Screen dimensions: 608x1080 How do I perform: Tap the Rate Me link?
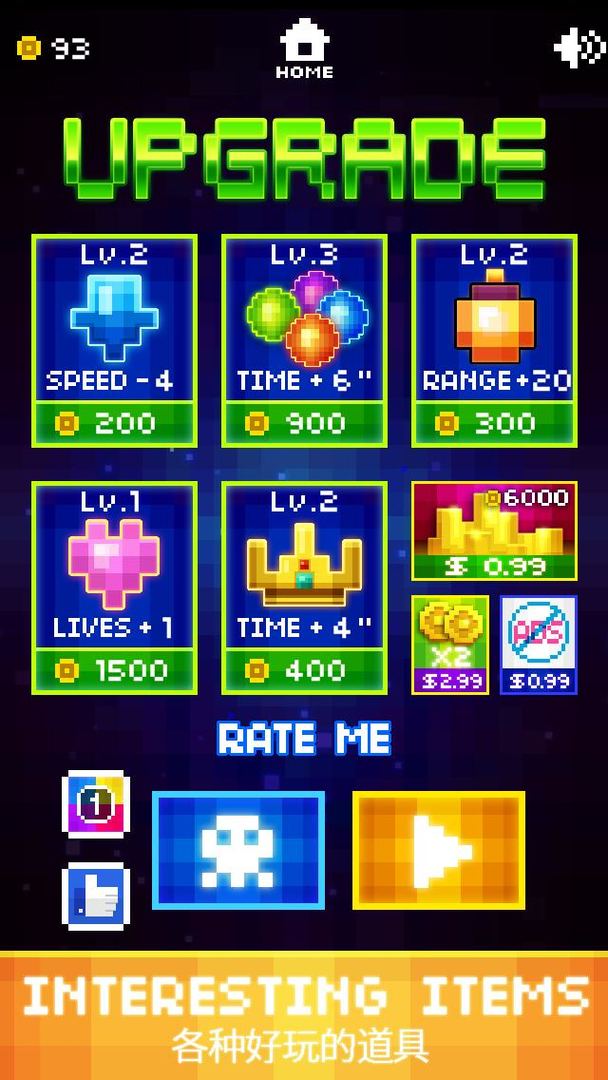click(304, 739)
